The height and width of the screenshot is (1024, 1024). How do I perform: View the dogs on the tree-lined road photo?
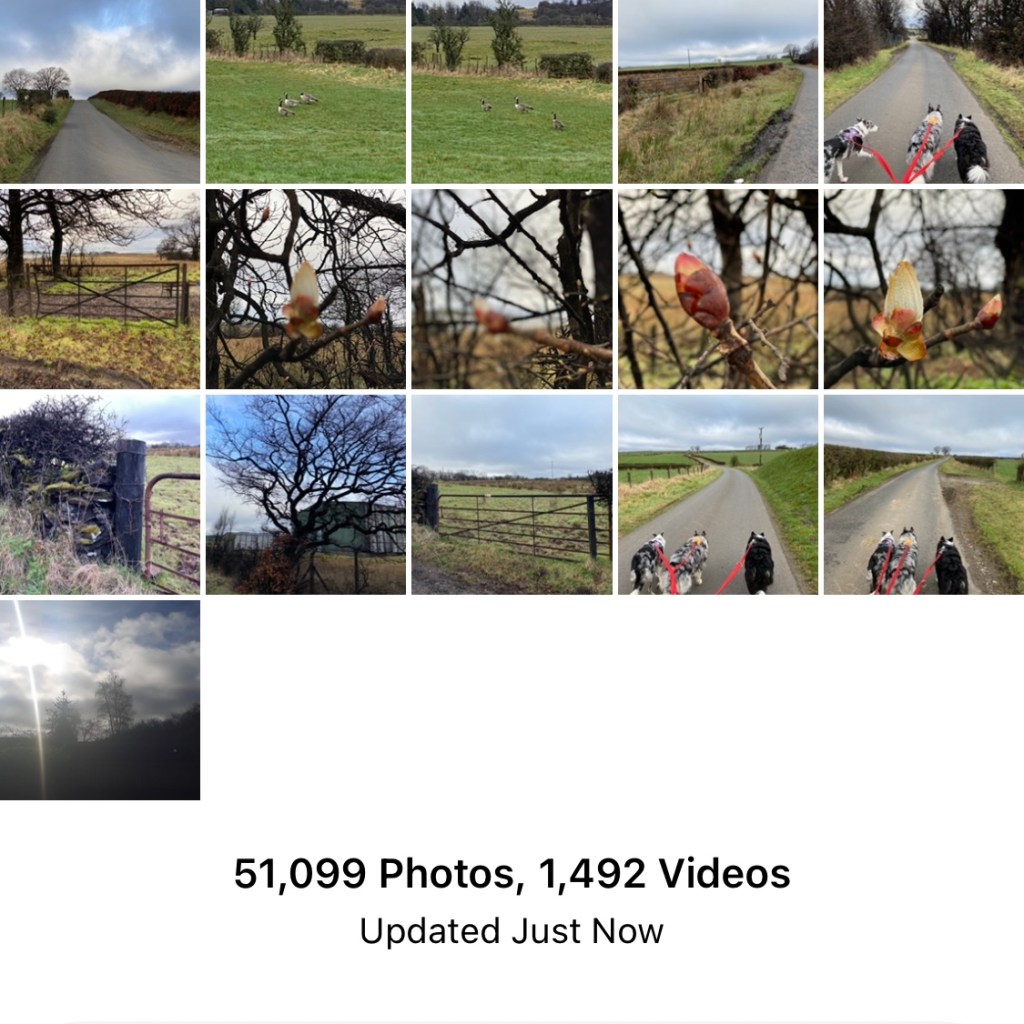pyautogui.click(x=924, y=92)
